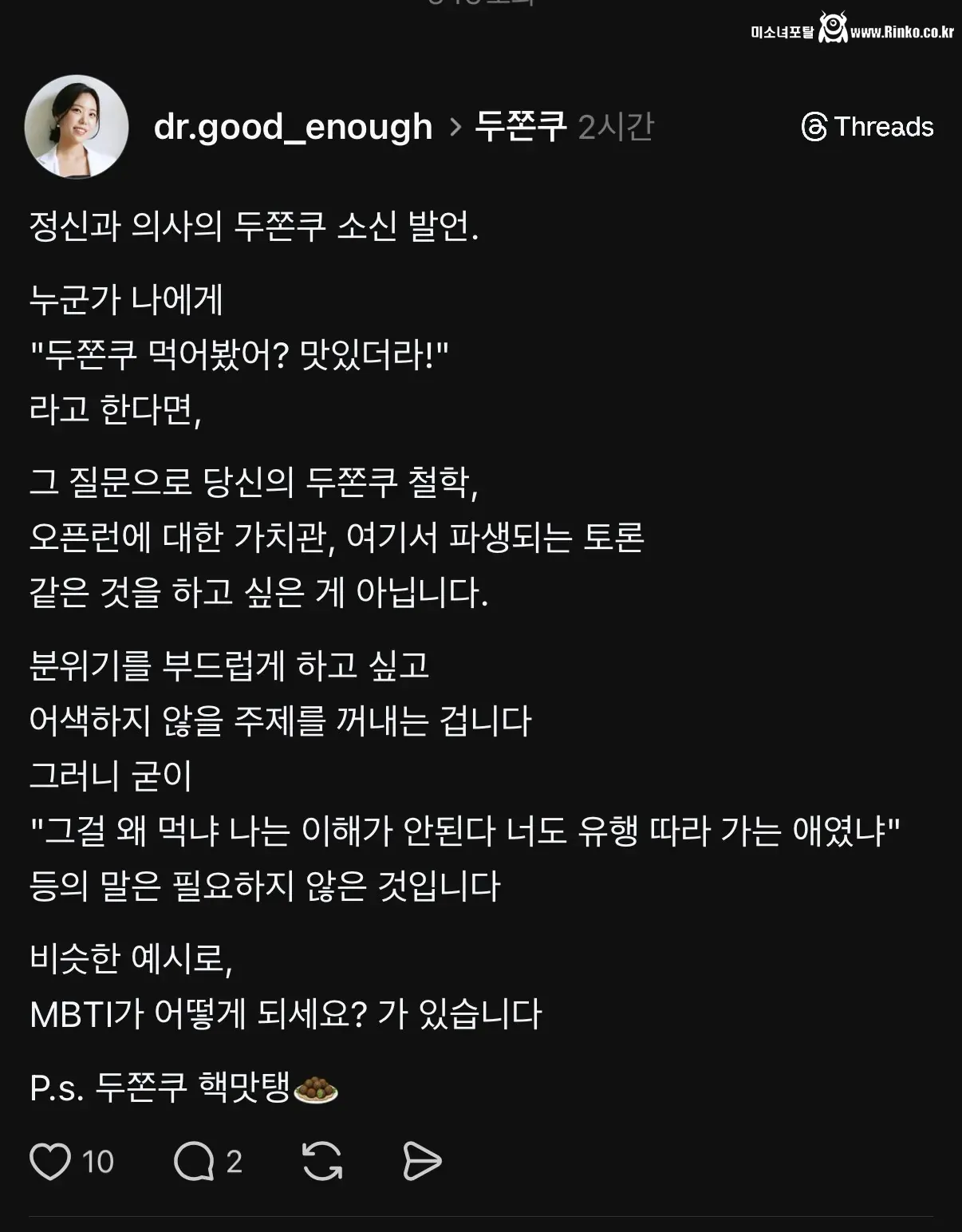Click the timestamp showing 2시간
This screenshot has width=962, height=1232.
click(618, 127)
